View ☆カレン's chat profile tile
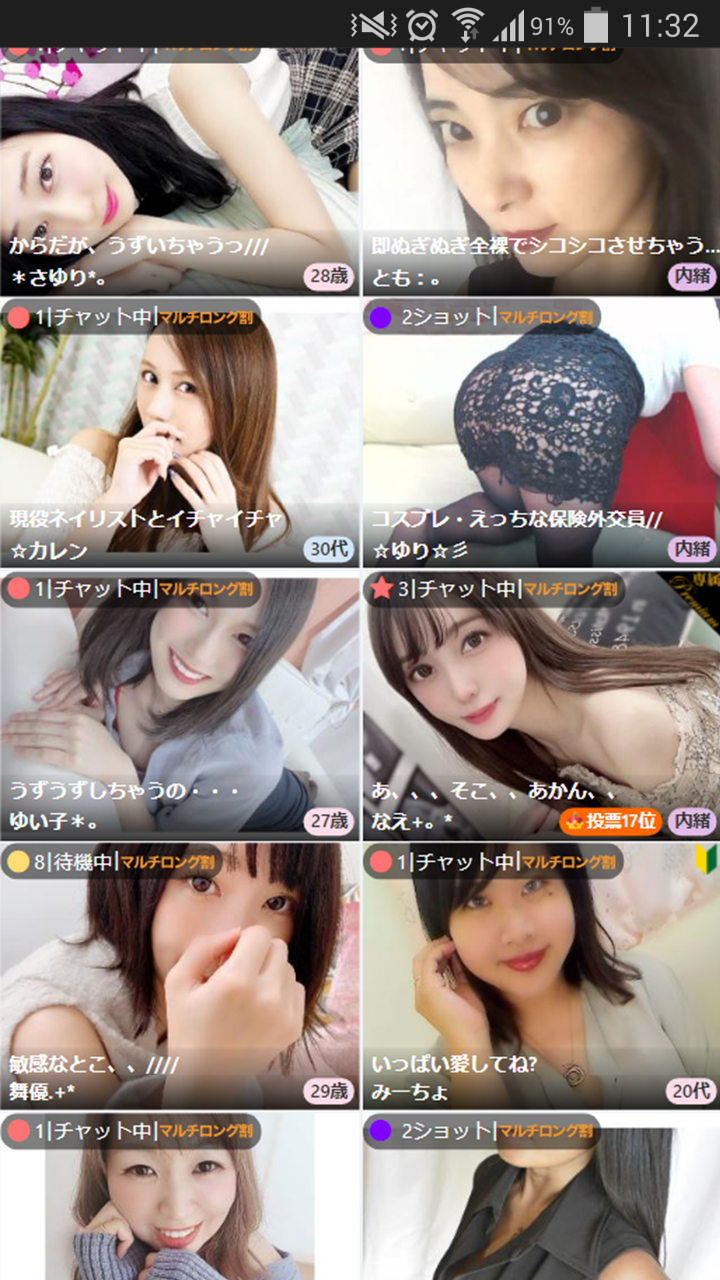The image size is (720, 1280). point(179,432)
